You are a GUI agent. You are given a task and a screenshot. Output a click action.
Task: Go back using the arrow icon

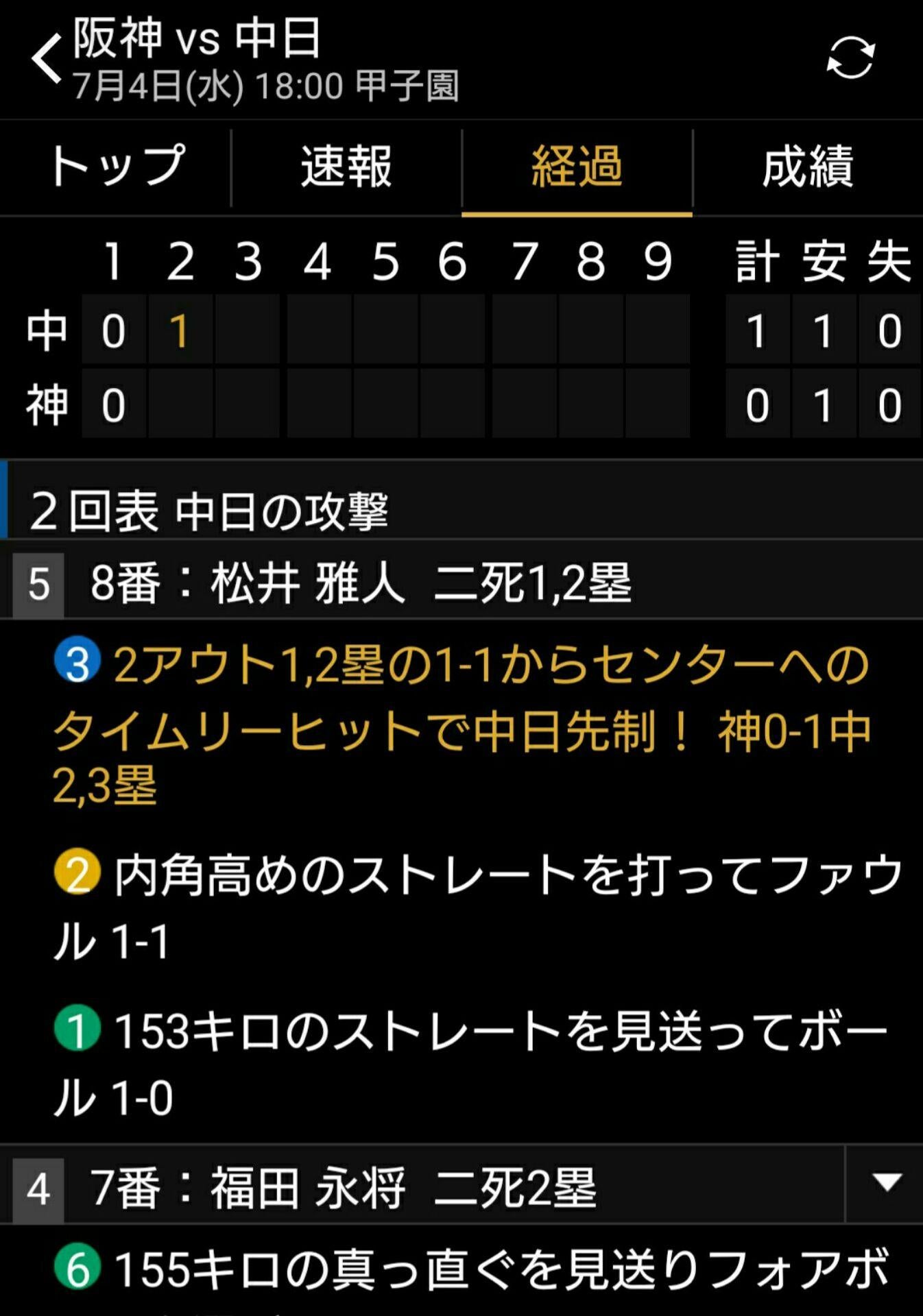[x=47, y=59]
